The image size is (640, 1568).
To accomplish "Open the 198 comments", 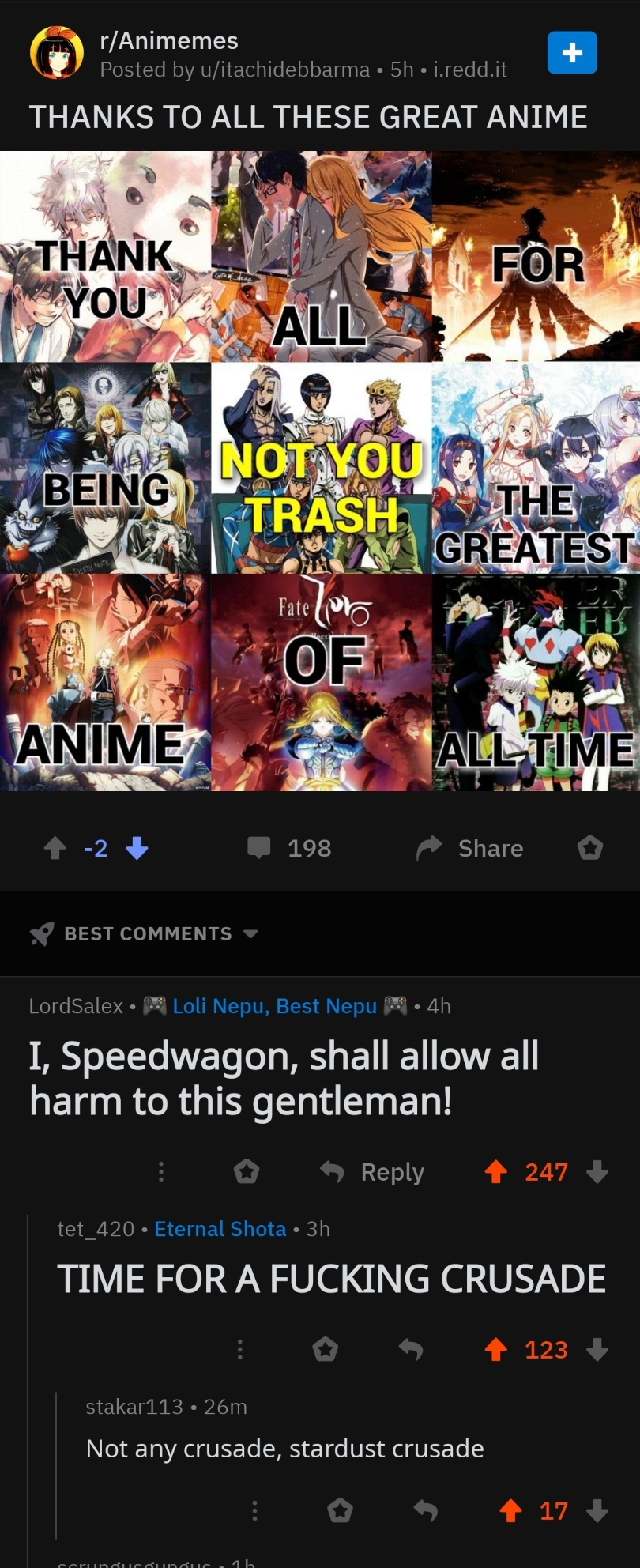I will (289, 848).
